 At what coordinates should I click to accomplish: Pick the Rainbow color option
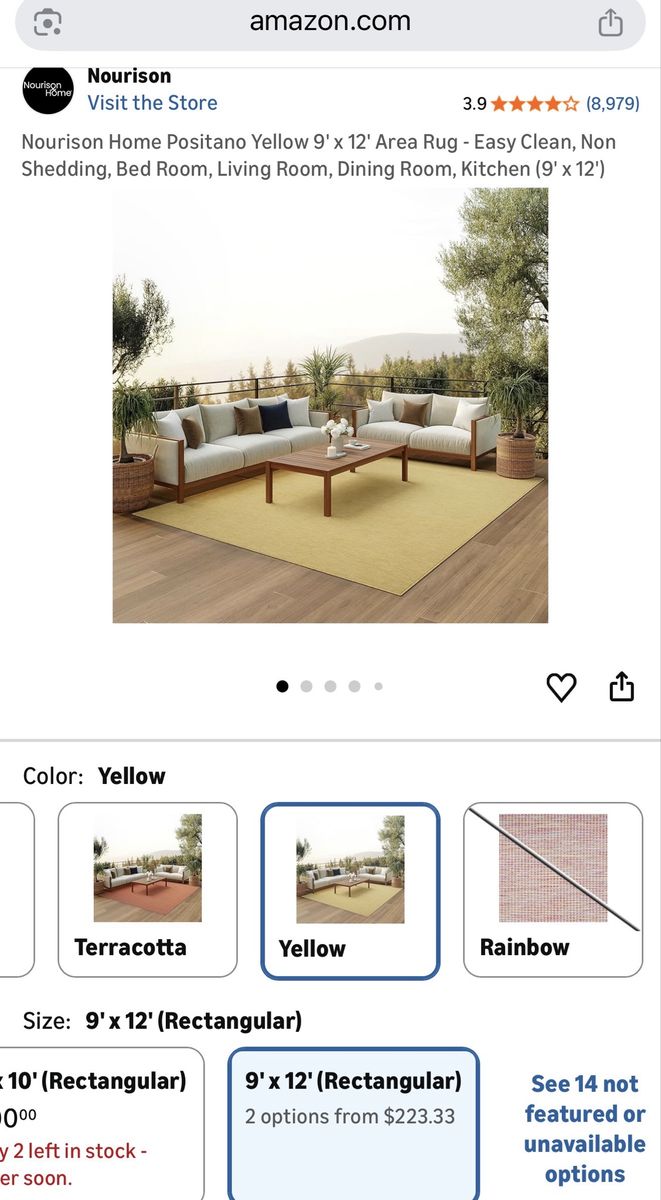pyautogui.click(x=553, y=889)
